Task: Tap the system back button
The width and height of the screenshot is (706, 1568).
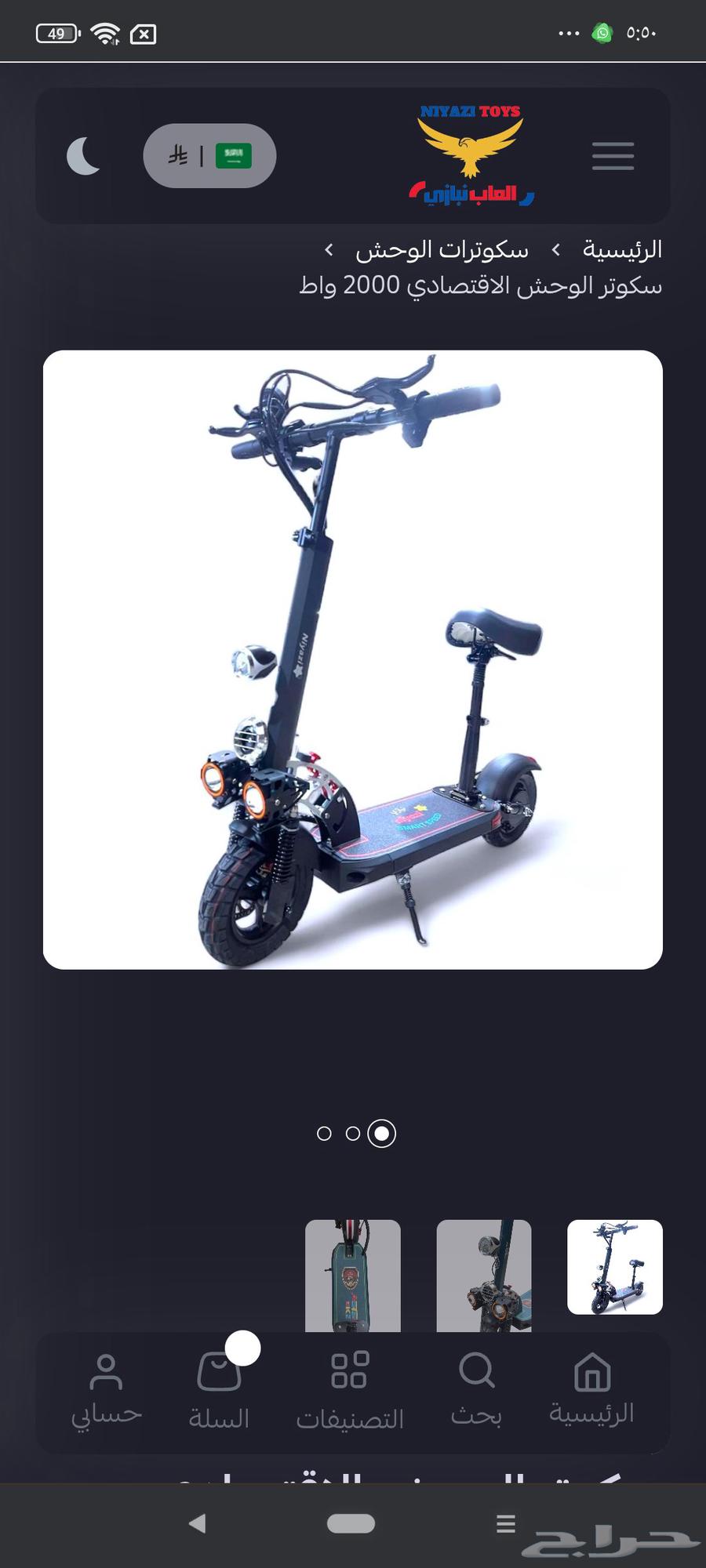Action: [198, 1523]
